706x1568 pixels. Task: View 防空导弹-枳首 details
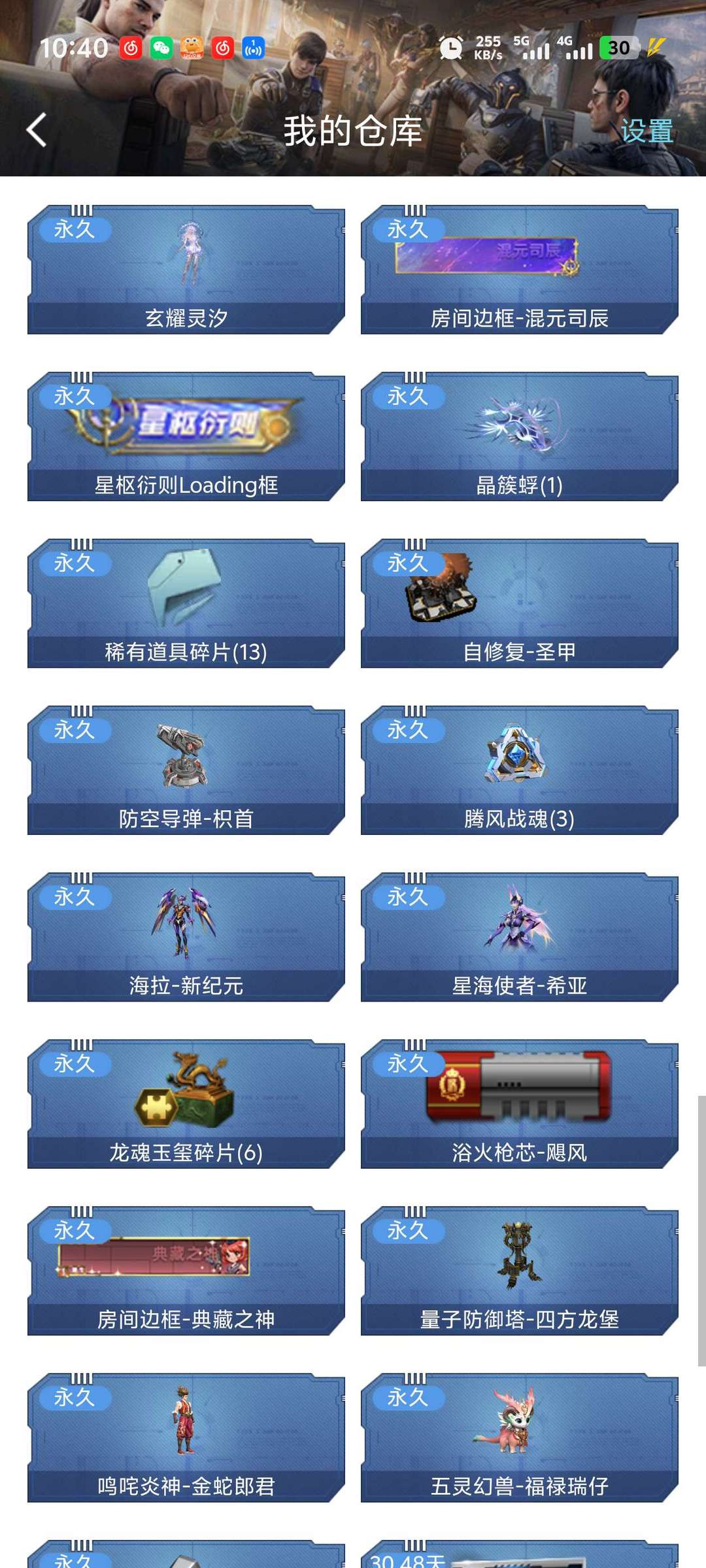[186, 770]
